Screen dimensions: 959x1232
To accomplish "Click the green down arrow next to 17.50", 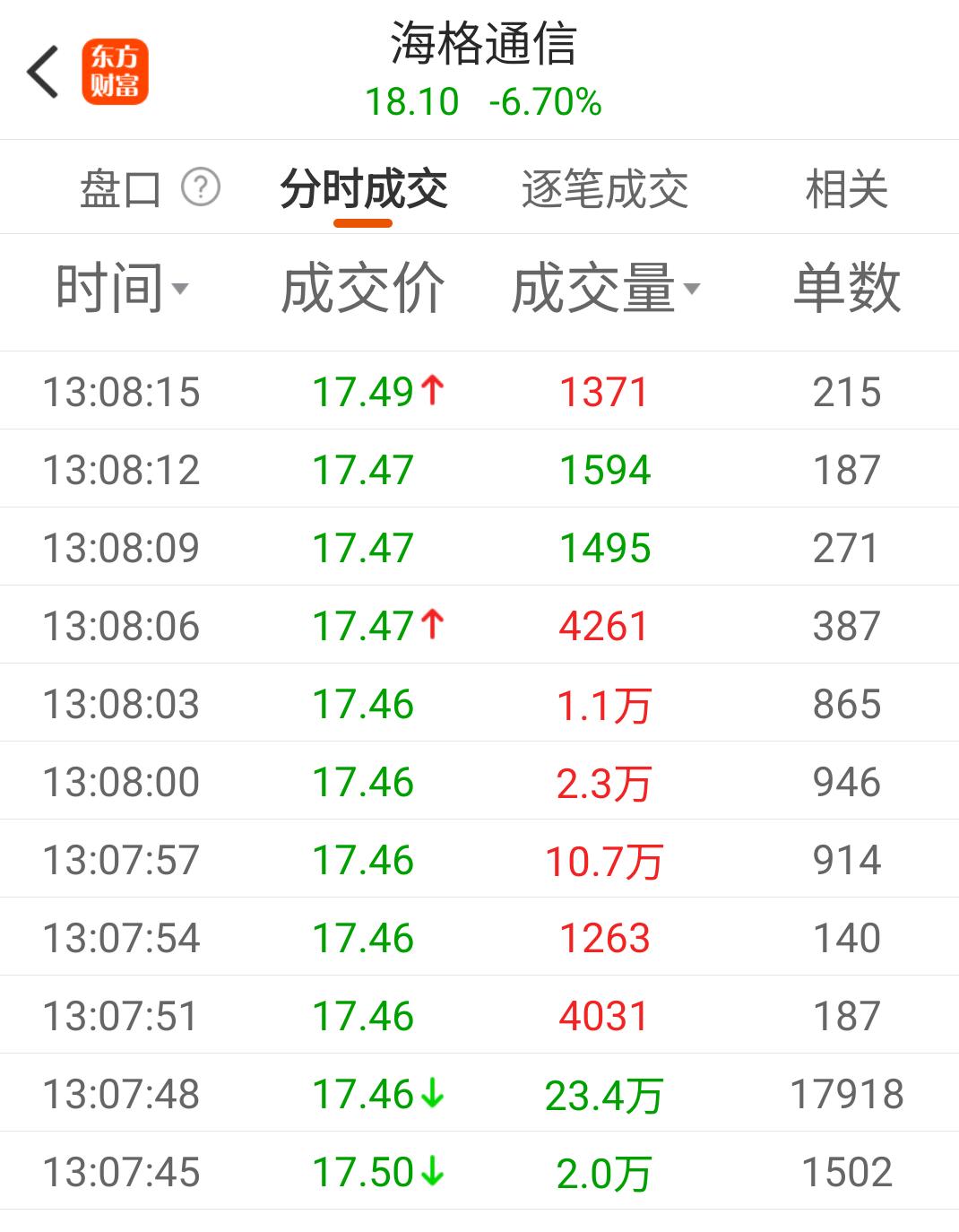I will (x=433, y=1171).
